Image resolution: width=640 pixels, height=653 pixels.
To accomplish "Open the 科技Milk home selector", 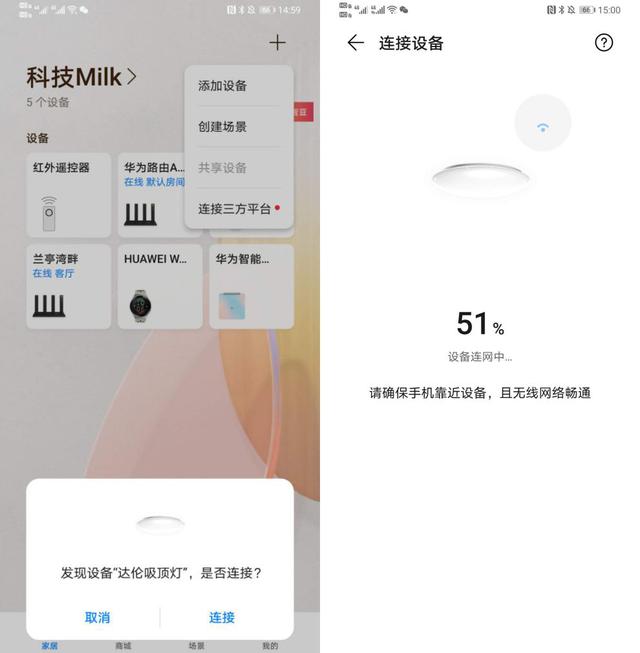I will click(x=82, y=77).
